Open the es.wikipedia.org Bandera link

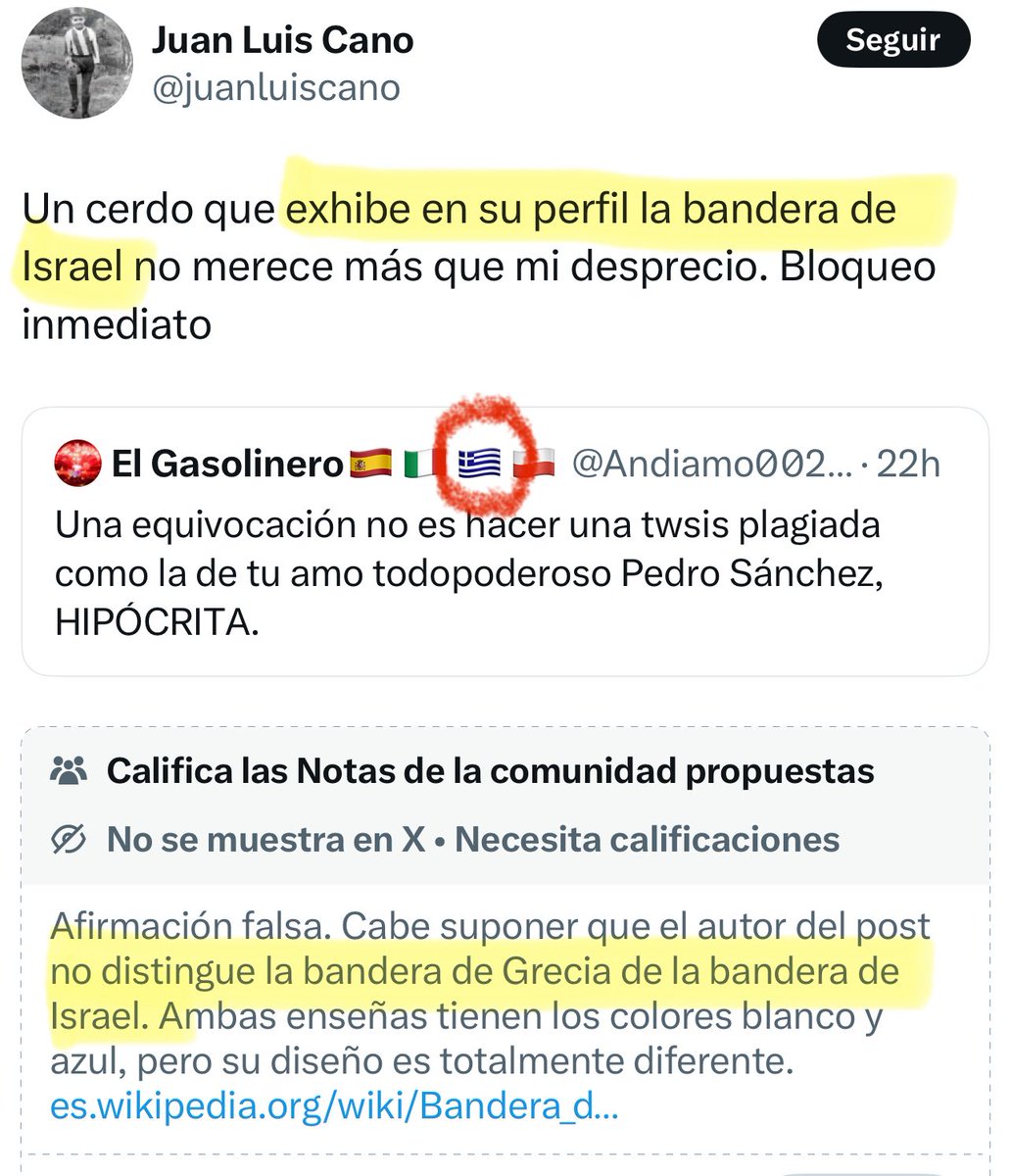pyautogui.click(x=334, y=1106)
